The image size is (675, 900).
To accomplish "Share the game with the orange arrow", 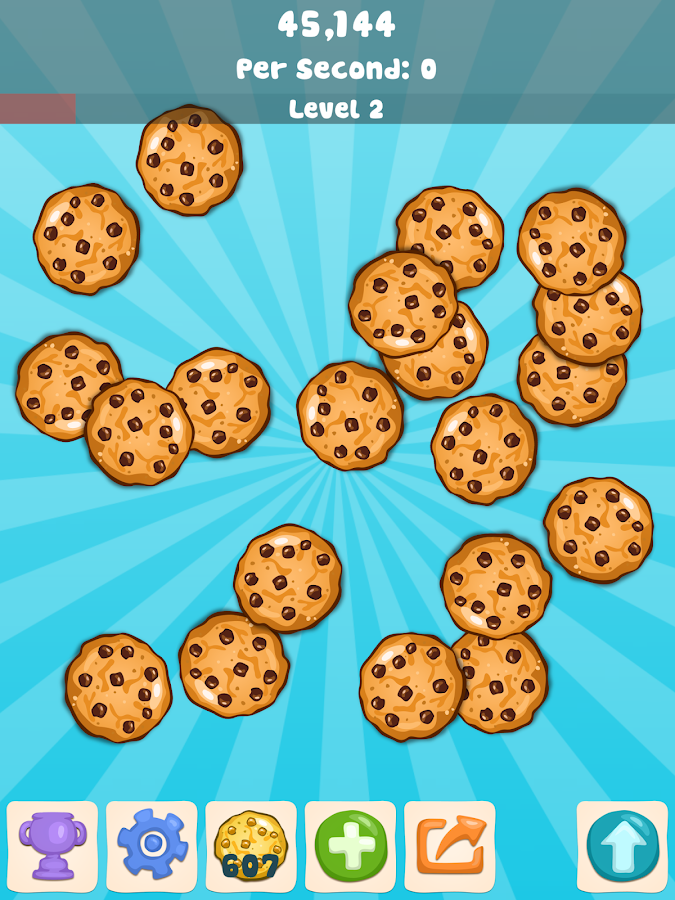I will [449, 846].
